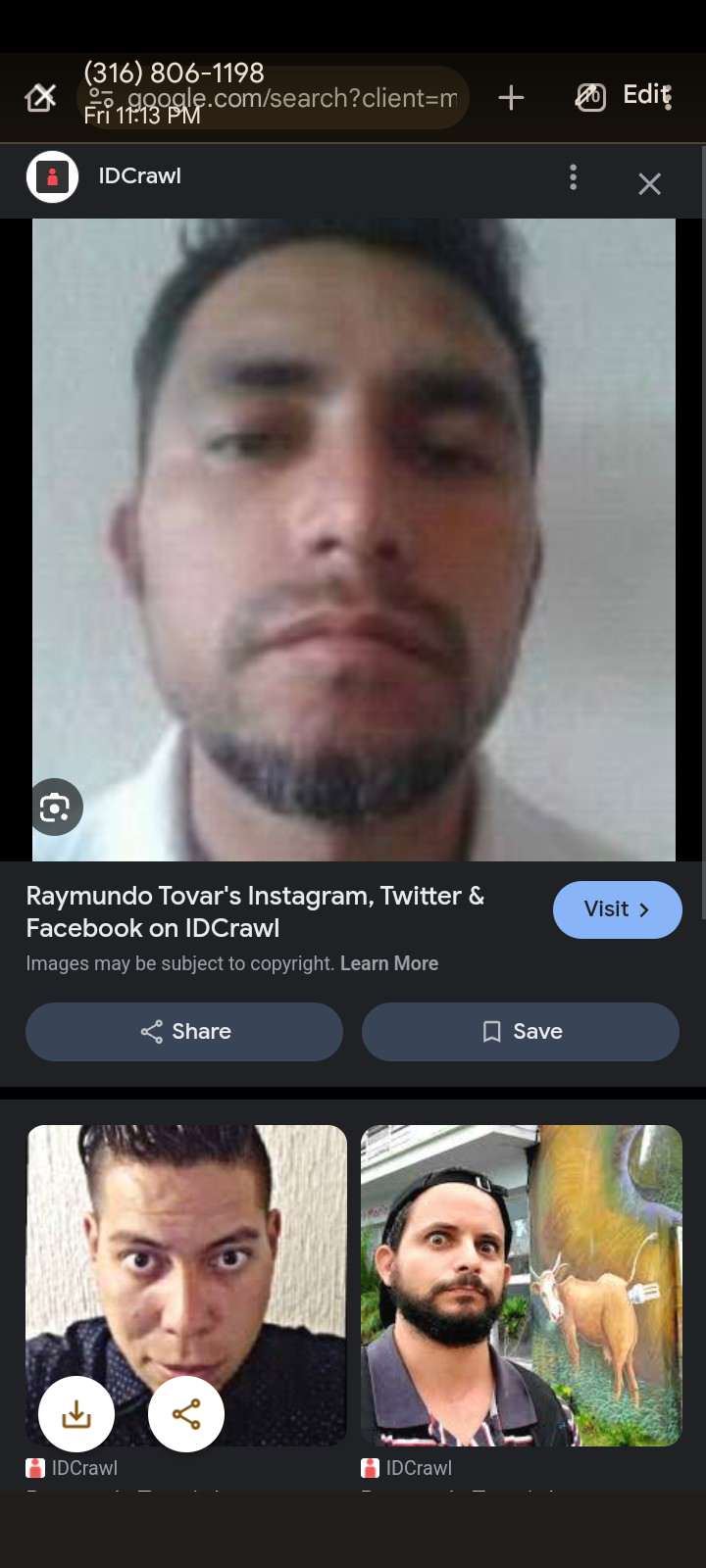The height and width of the screenshot is (1568, 706).
Task: Save this image to collections
Action: click(x=520, y=1031)
